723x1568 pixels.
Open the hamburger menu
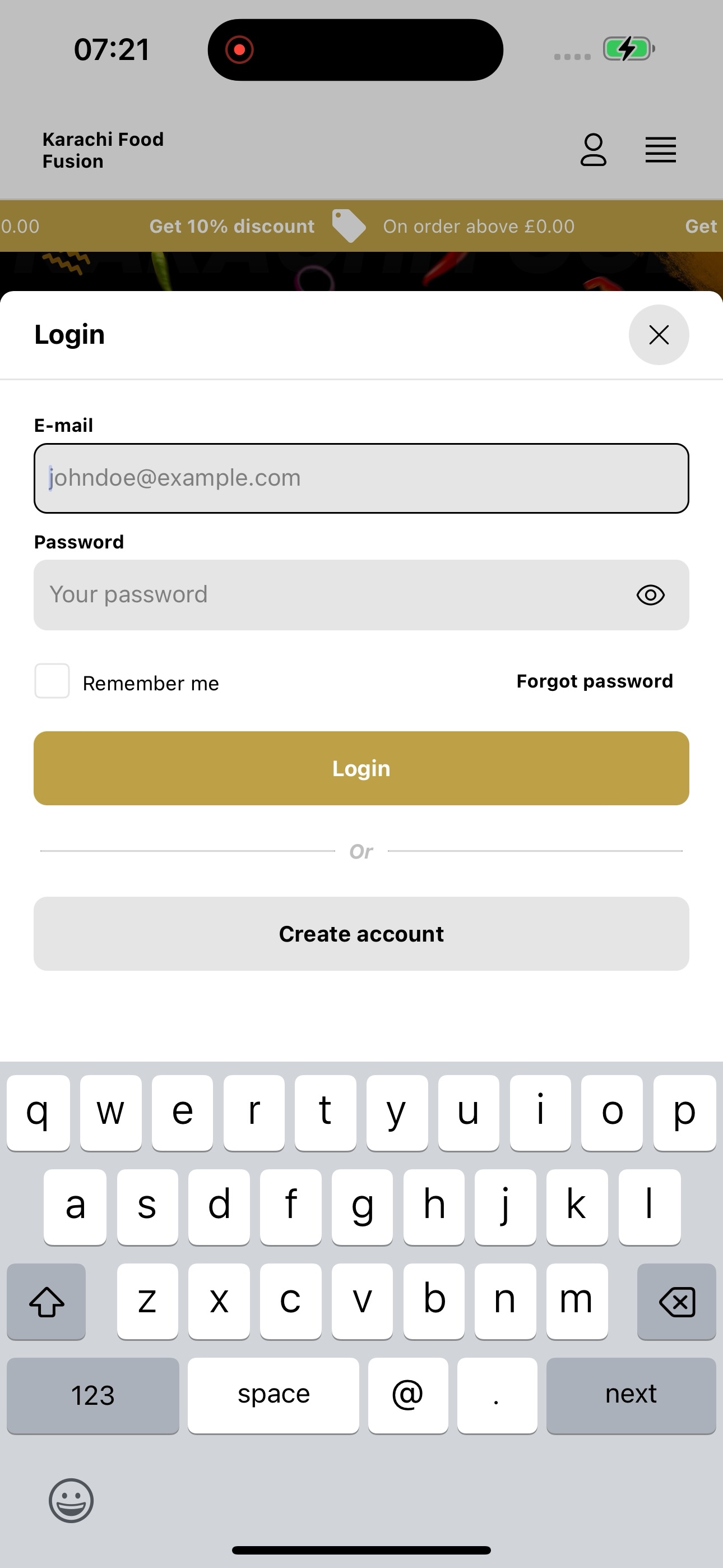660,150
